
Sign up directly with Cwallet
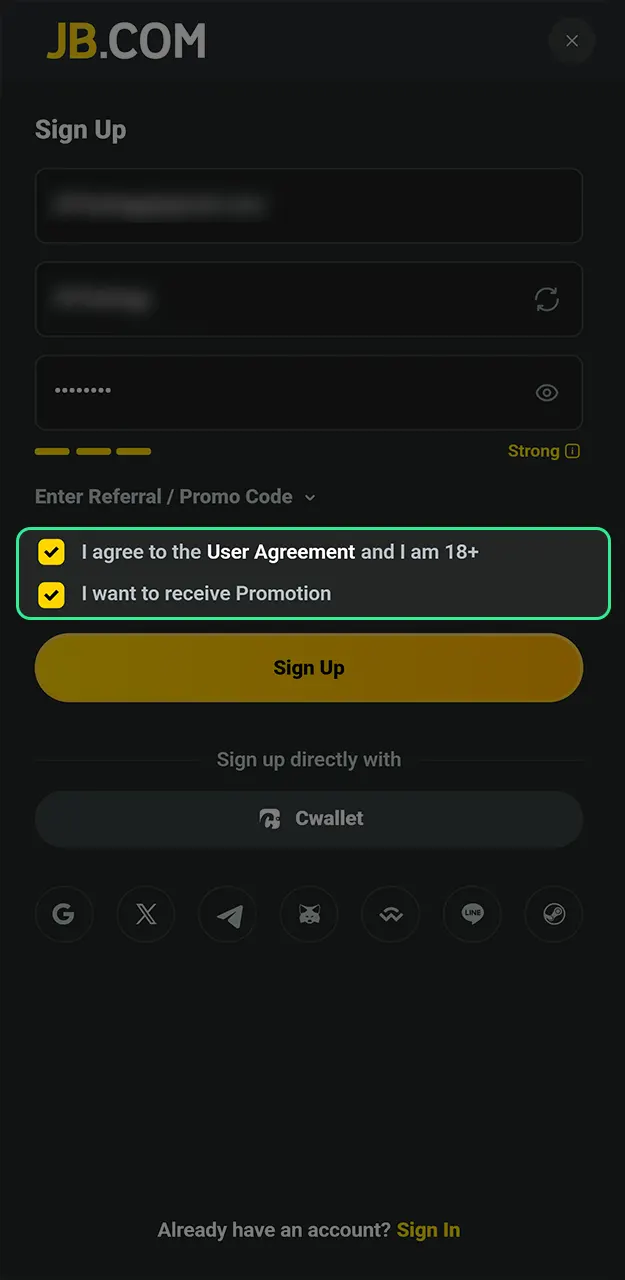[308, 819]
